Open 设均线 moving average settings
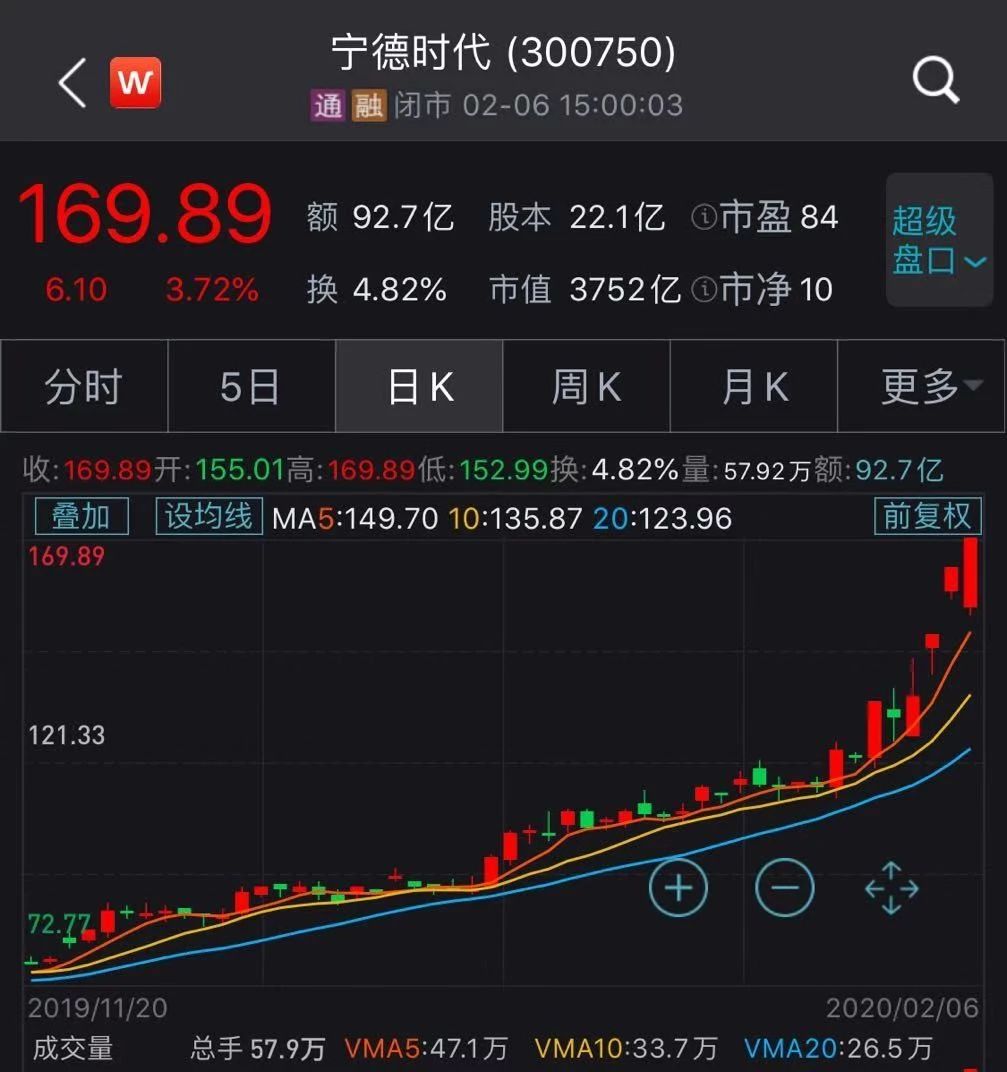The image size is (1007, 1072). (x=209, y=517)
